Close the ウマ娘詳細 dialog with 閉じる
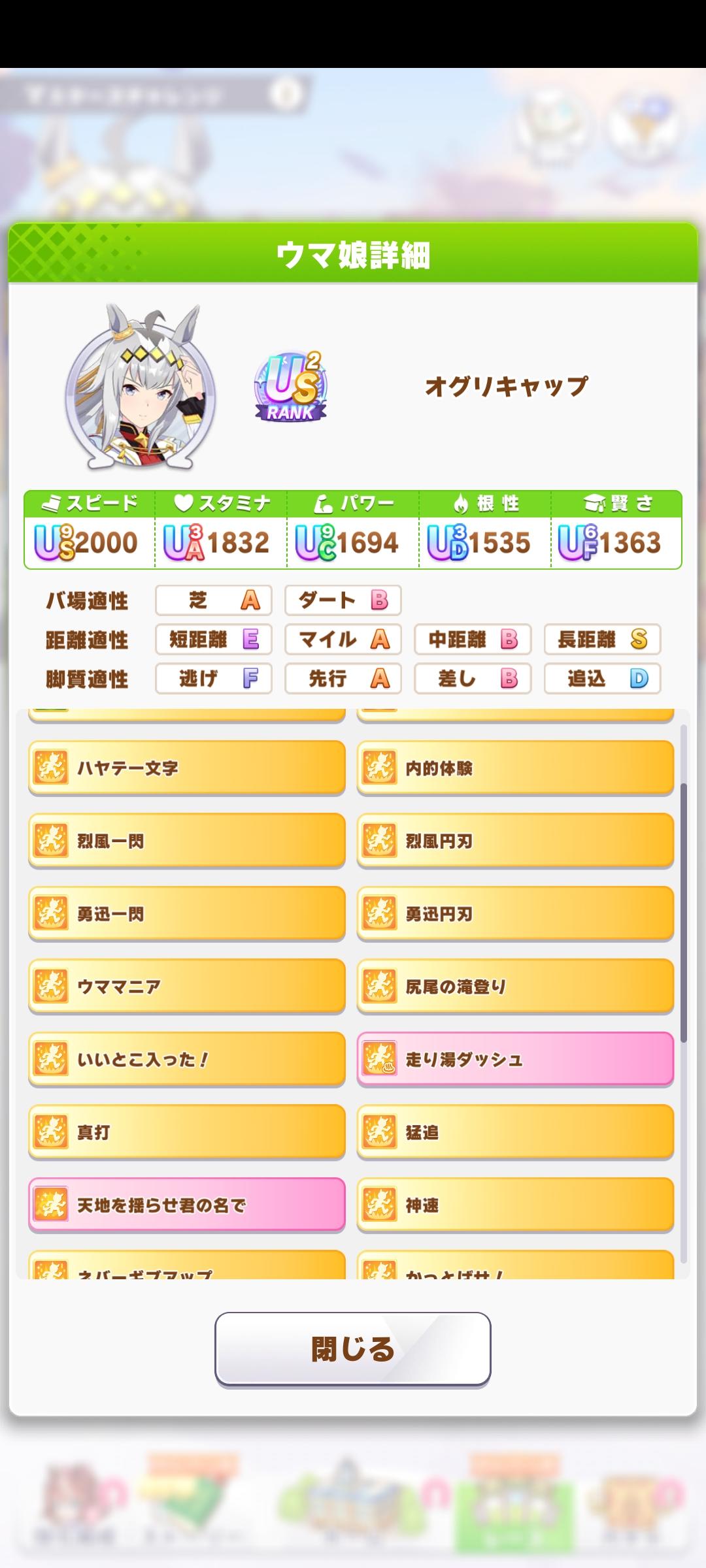 pos(352,1348)
